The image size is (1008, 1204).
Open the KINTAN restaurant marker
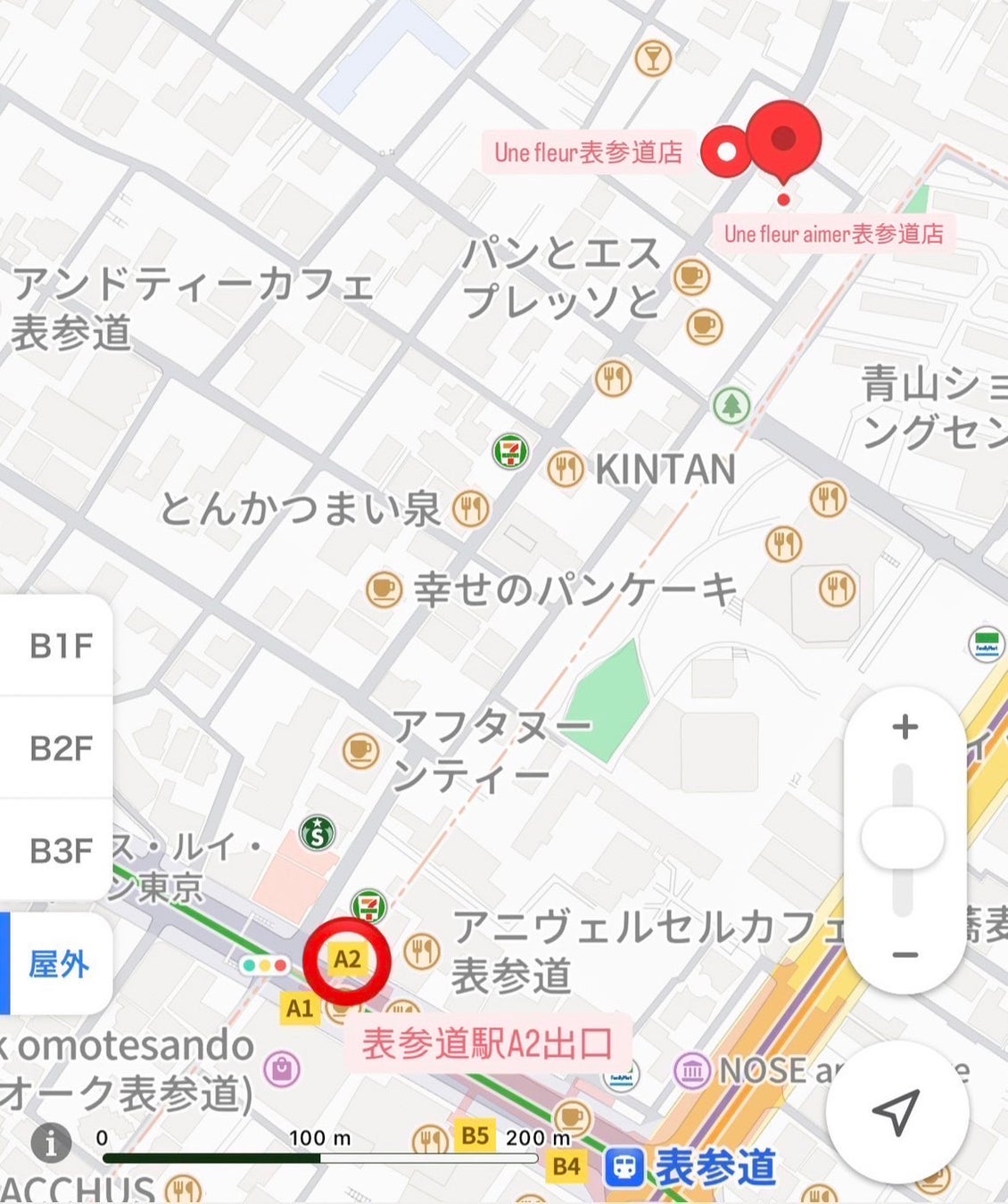pyautogui.click(x=566, y=468)
